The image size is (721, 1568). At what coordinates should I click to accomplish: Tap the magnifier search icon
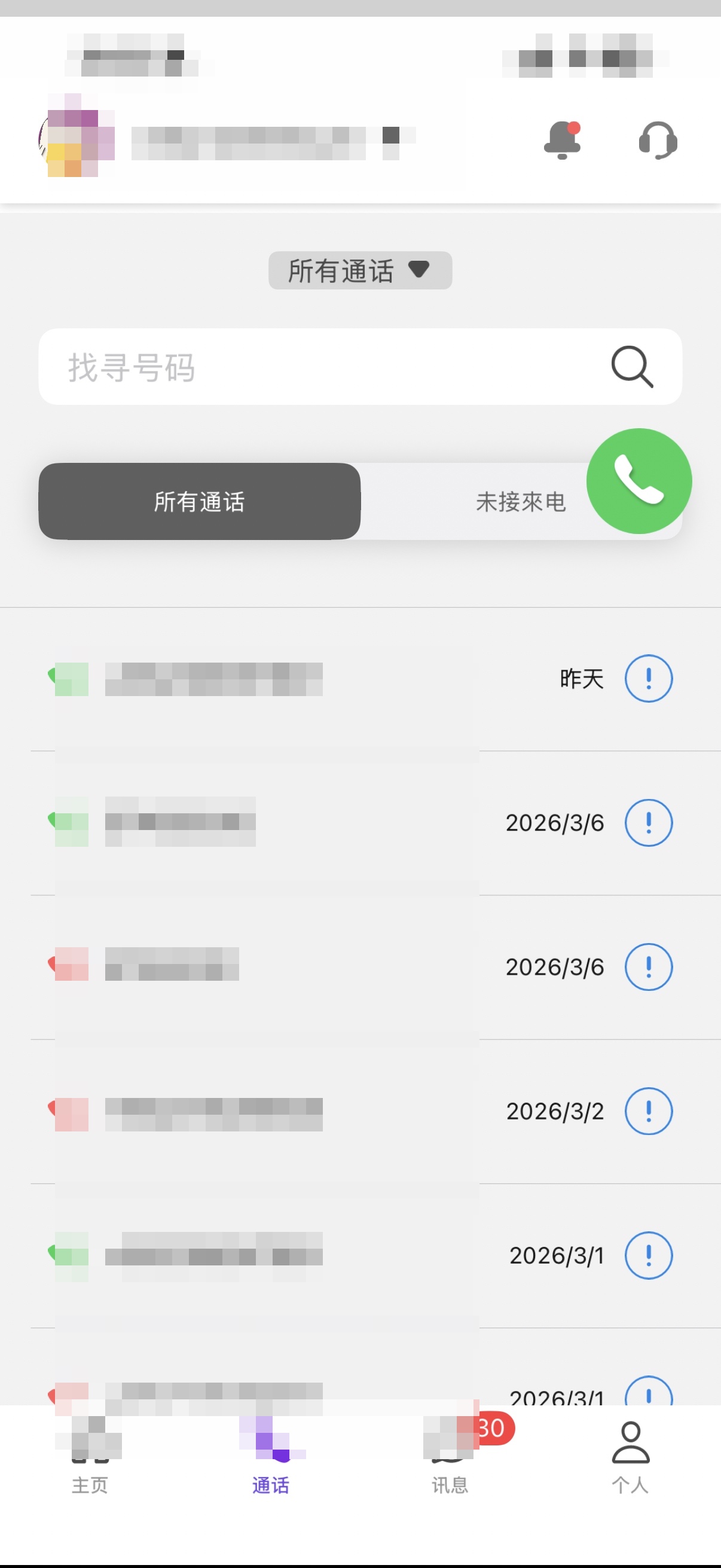[x=631, y=367]
